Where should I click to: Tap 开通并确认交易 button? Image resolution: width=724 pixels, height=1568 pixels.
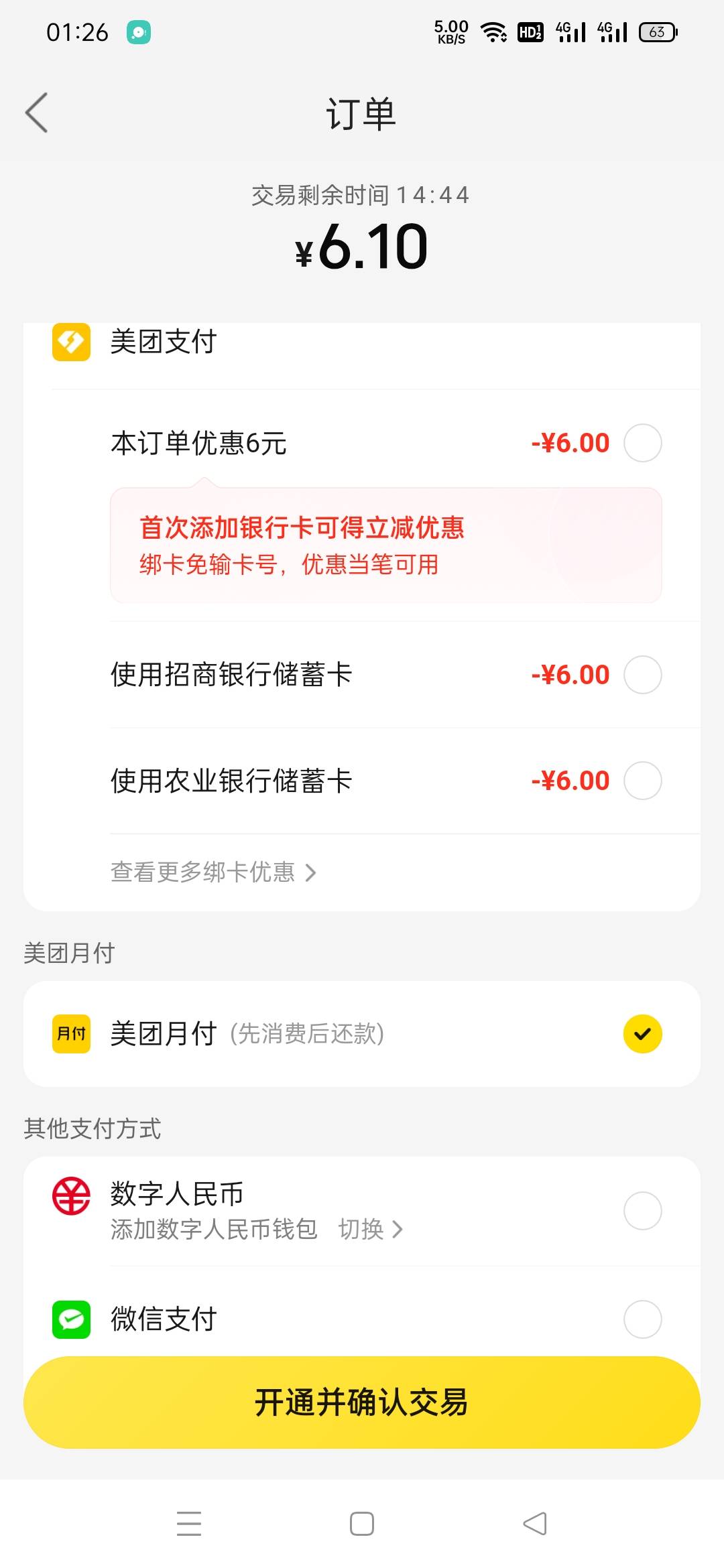pyautogui.click(x=362, y=1402)
